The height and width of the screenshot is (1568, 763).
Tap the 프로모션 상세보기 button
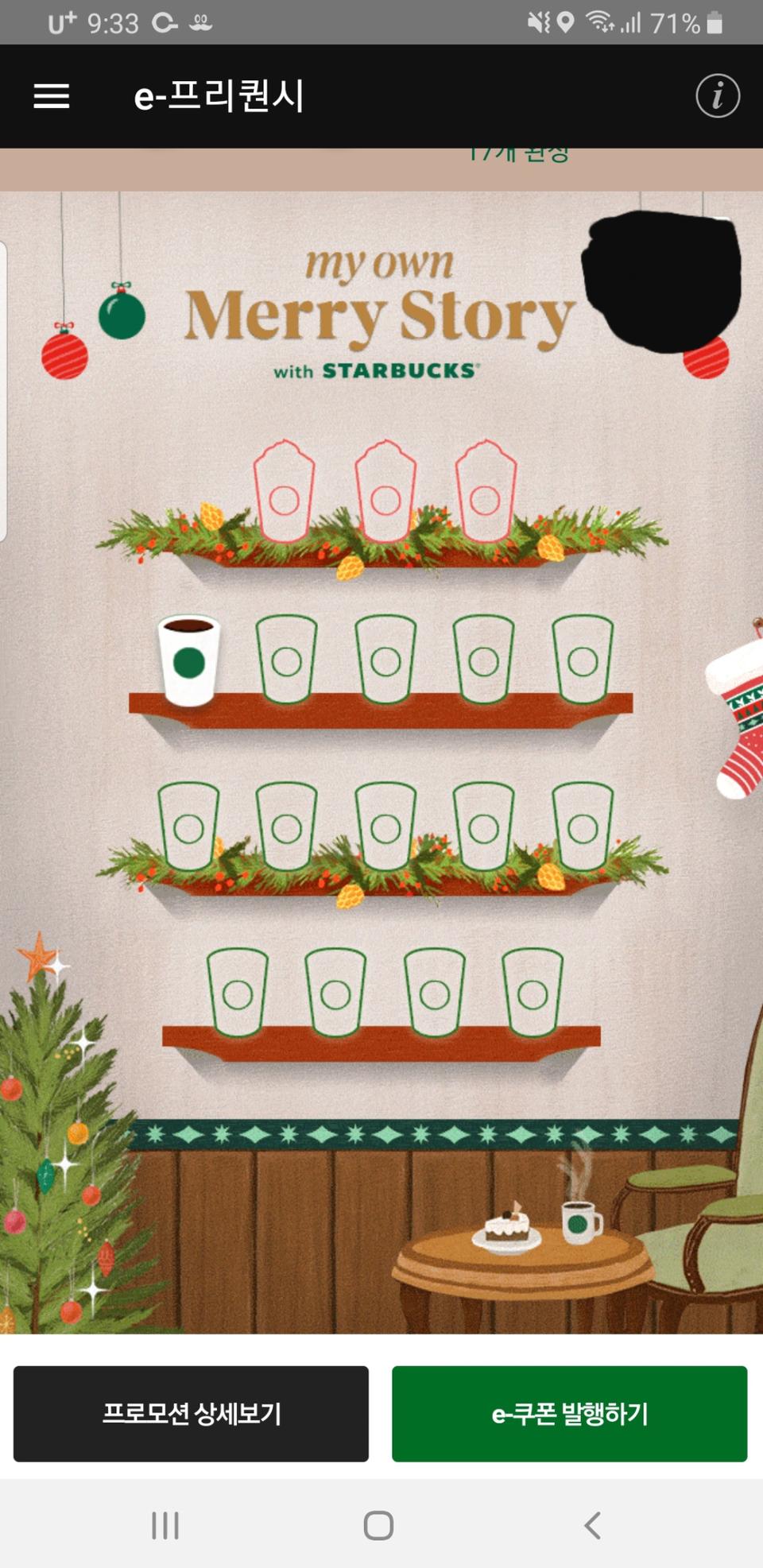click(x=191, y=1414)
